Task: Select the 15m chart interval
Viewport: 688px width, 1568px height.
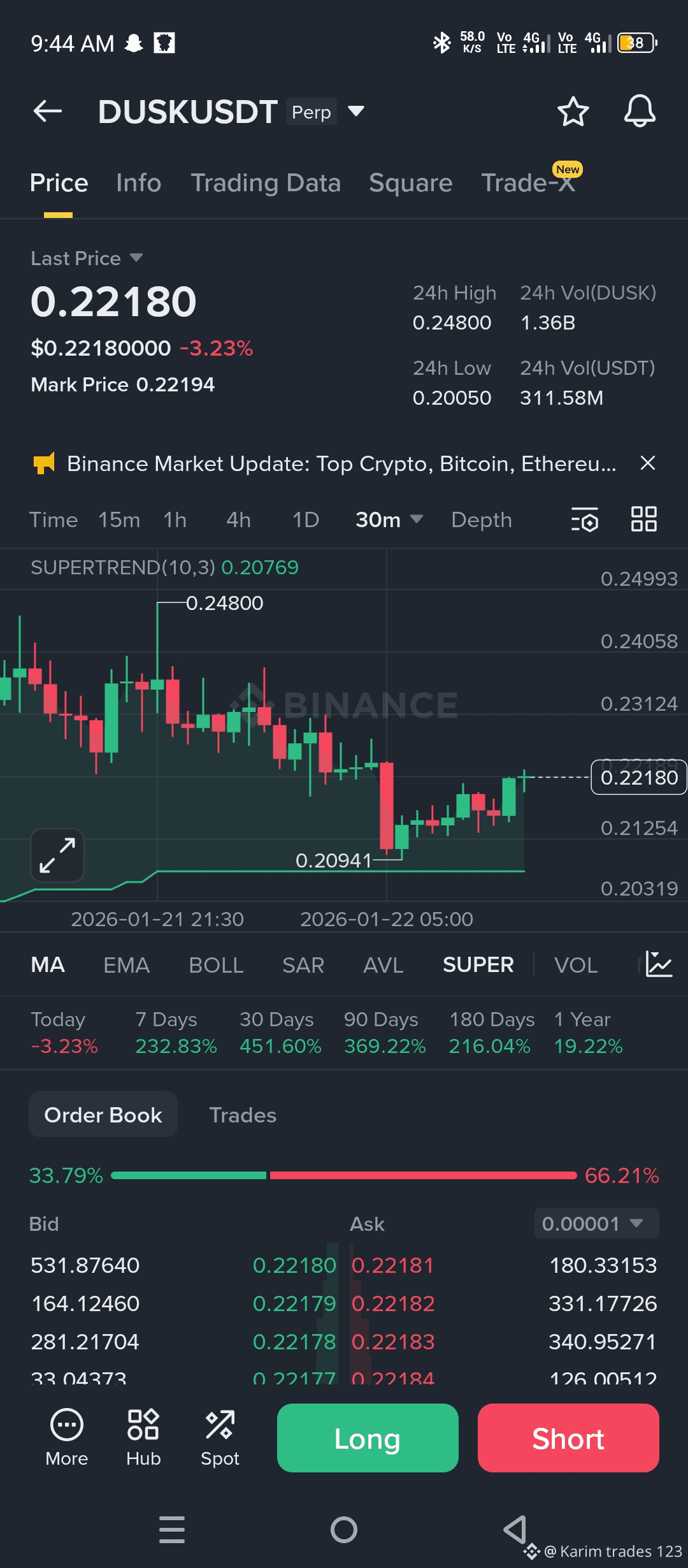Action: [119, 520]
